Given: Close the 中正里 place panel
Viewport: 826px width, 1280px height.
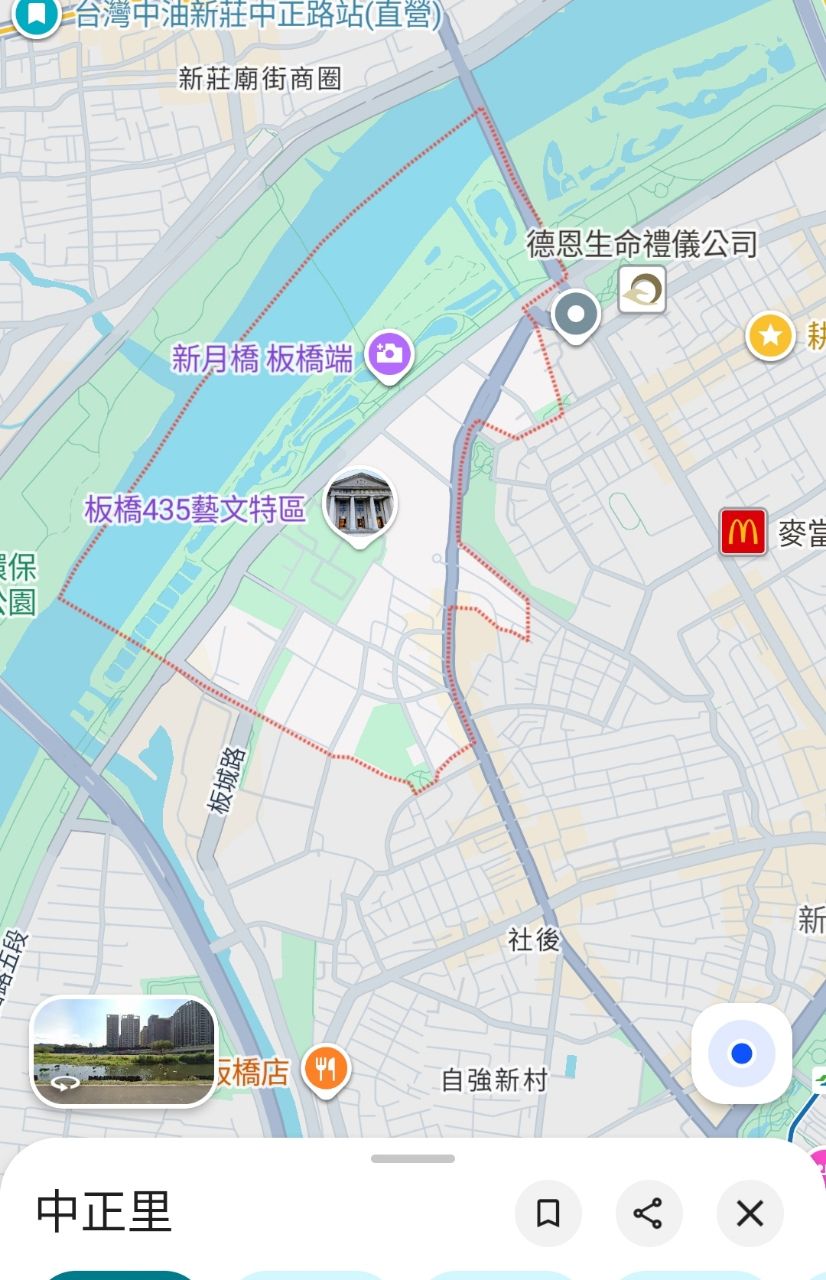Looking at the screenshot, I should [x=750, y=1213].
